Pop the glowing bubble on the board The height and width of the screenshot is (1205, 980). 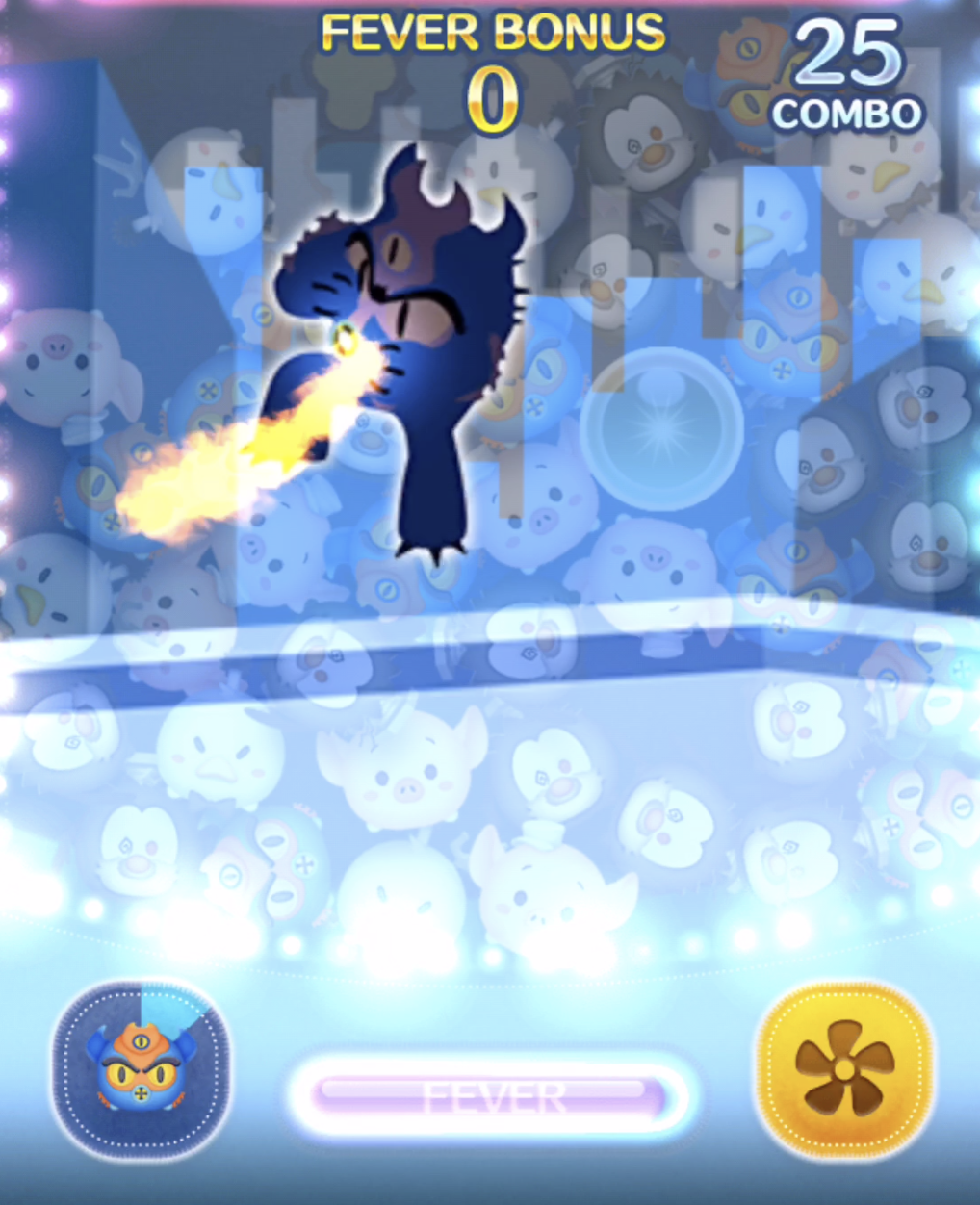click(661, 428)
